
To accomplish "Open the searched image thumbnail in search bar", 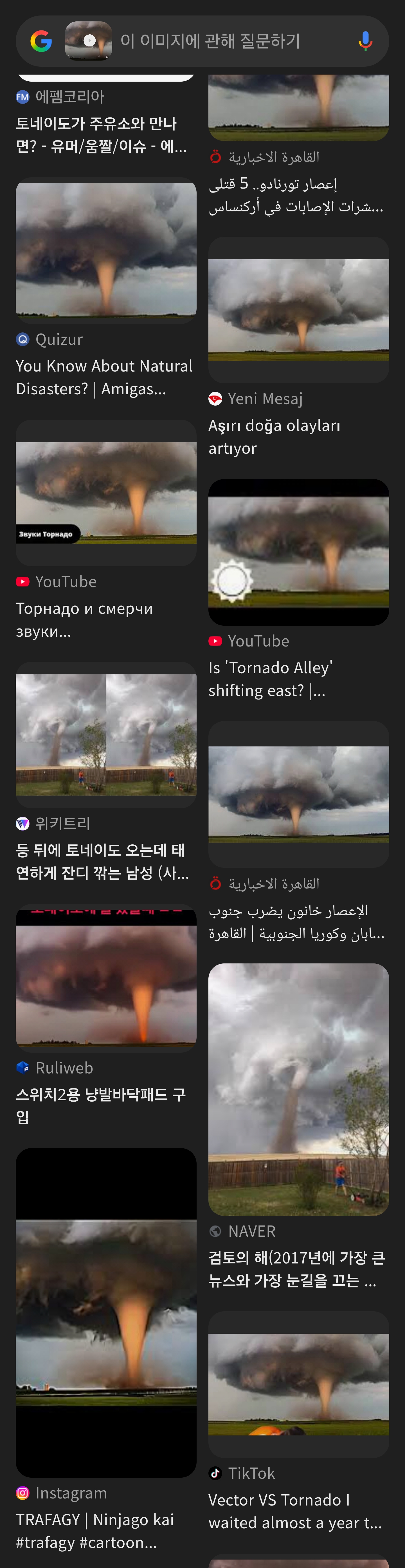I will click(x=88, y=41).
